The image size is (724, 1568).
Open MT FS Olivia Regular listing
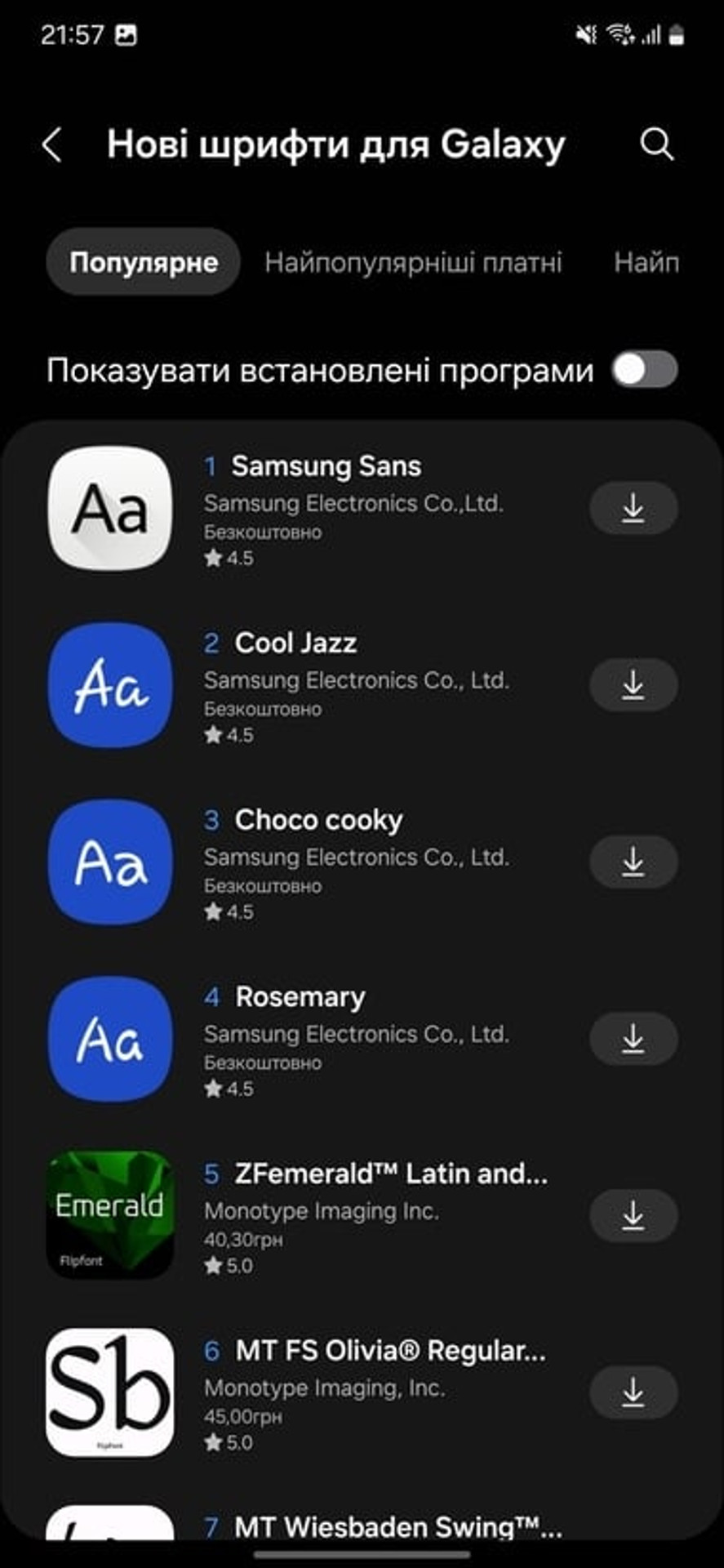point(390,1351)
